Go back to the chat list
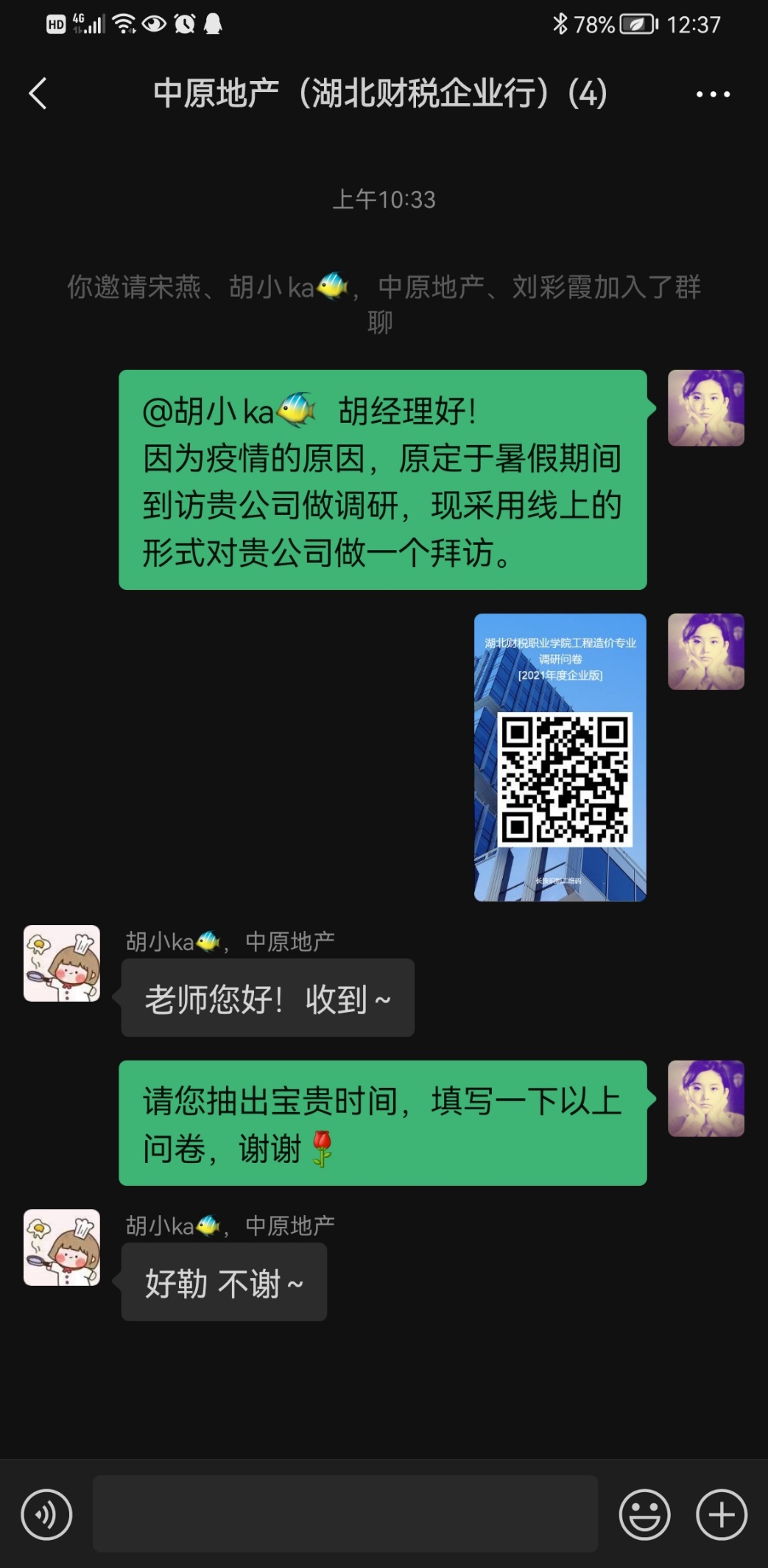Screen dimensions: 768x1568 [x=38, y=94]
